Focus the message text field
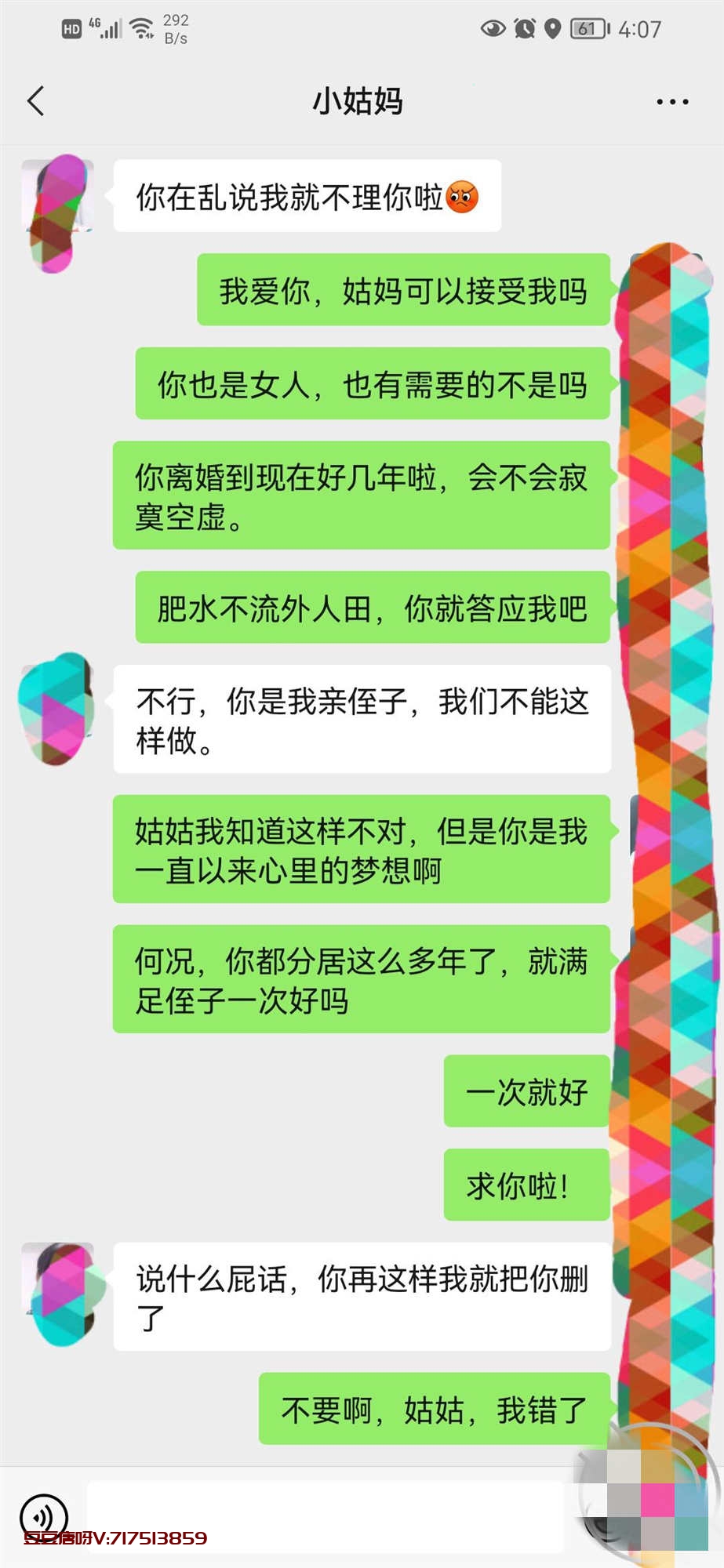724x1568 pixels. [x=326, y=1515]
